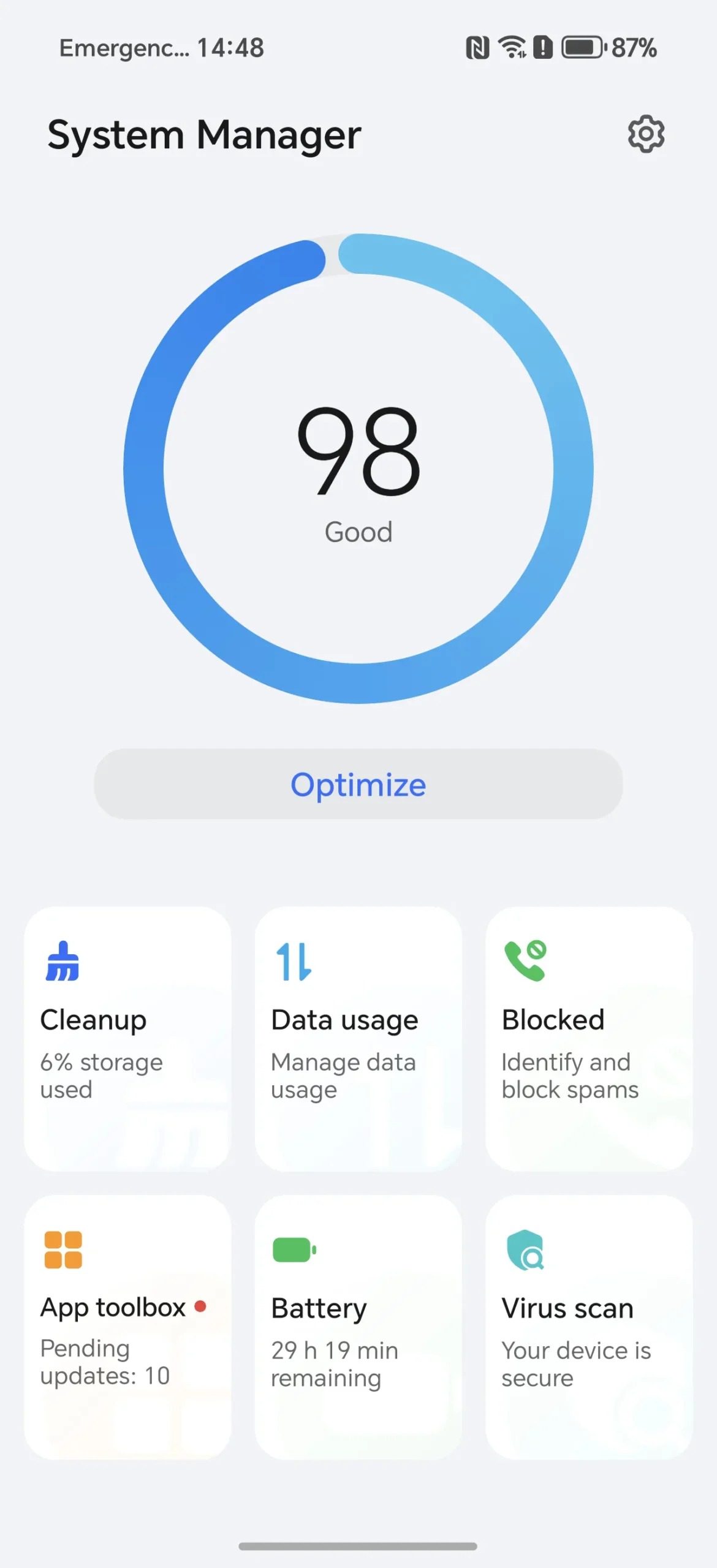
Task: Open the Virus scan card
Action: click(x=589, y=1327)
